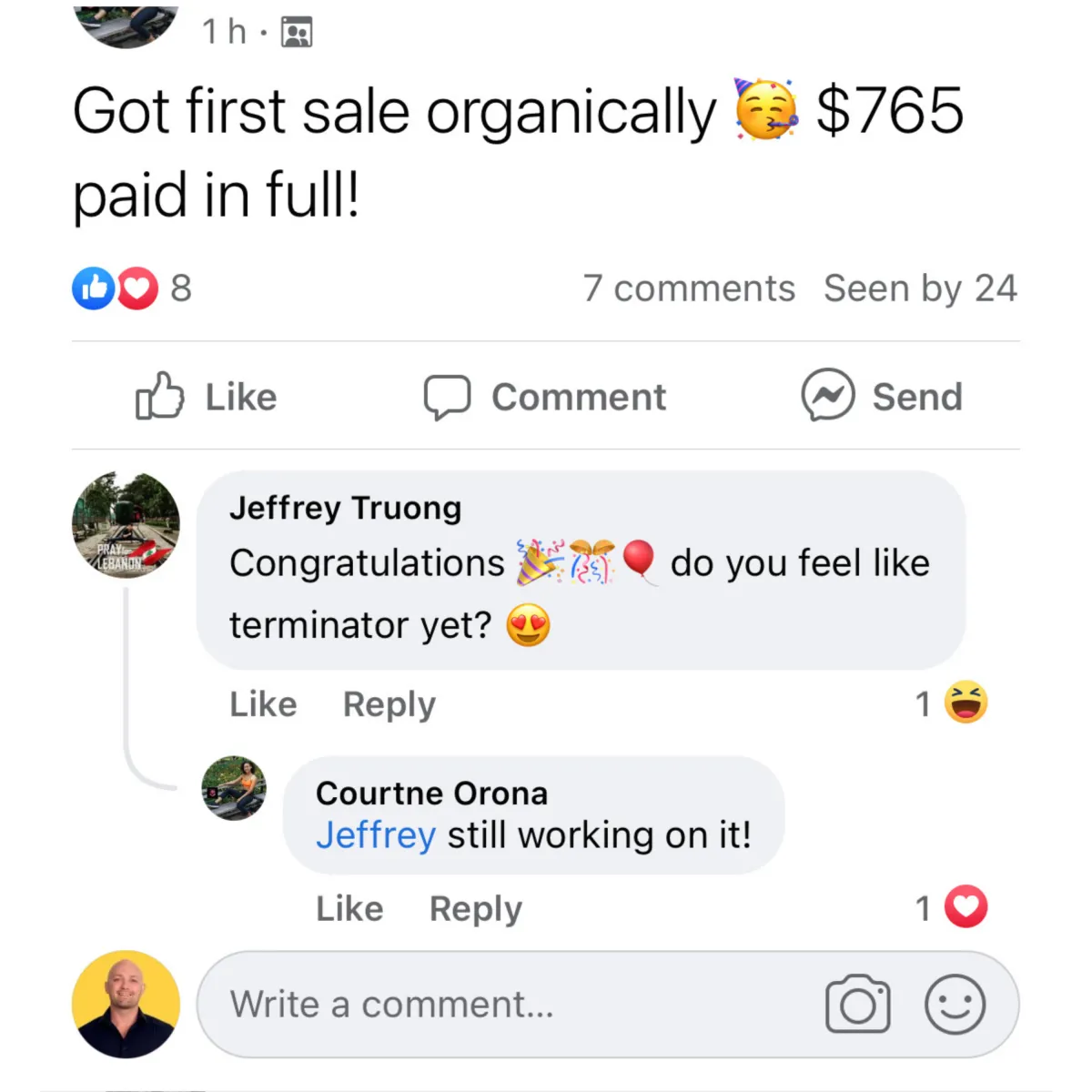This screenshot has height=1092, width=1092.
Task: View the love reaction on Courtne's reply
Action: click(952, 907)
